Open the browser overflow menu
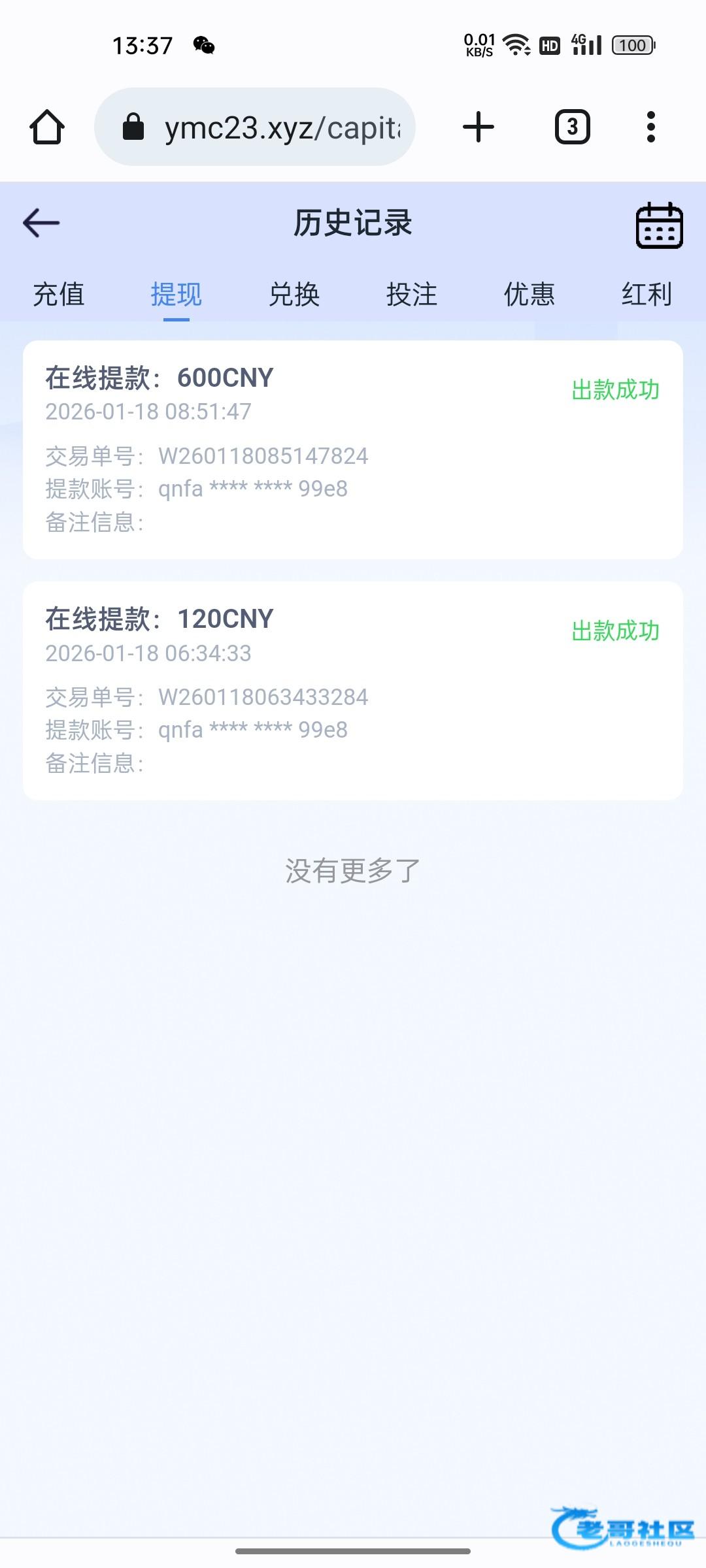Screen dimensions: 706x1568 tap(650, 127)
